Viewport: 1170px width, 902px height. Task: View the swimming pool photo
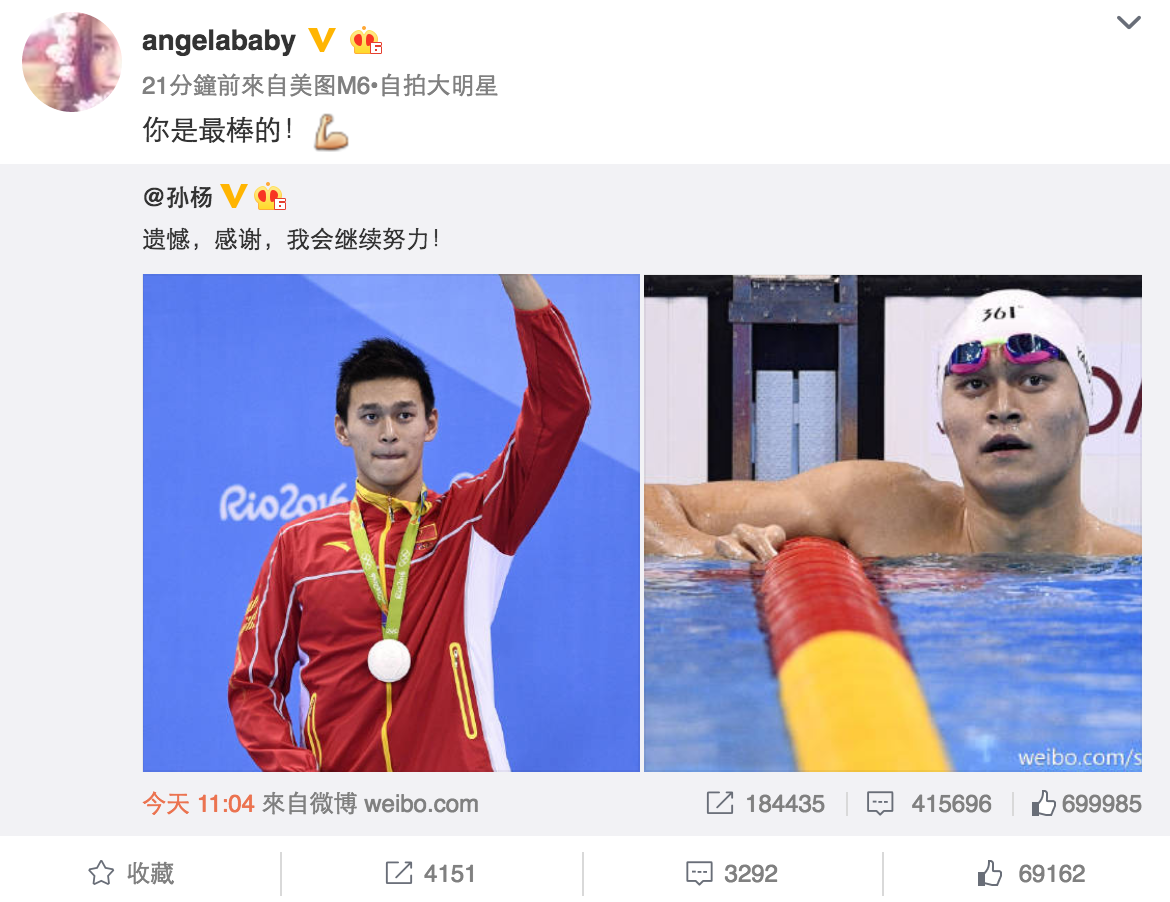[x=892, y=522]
